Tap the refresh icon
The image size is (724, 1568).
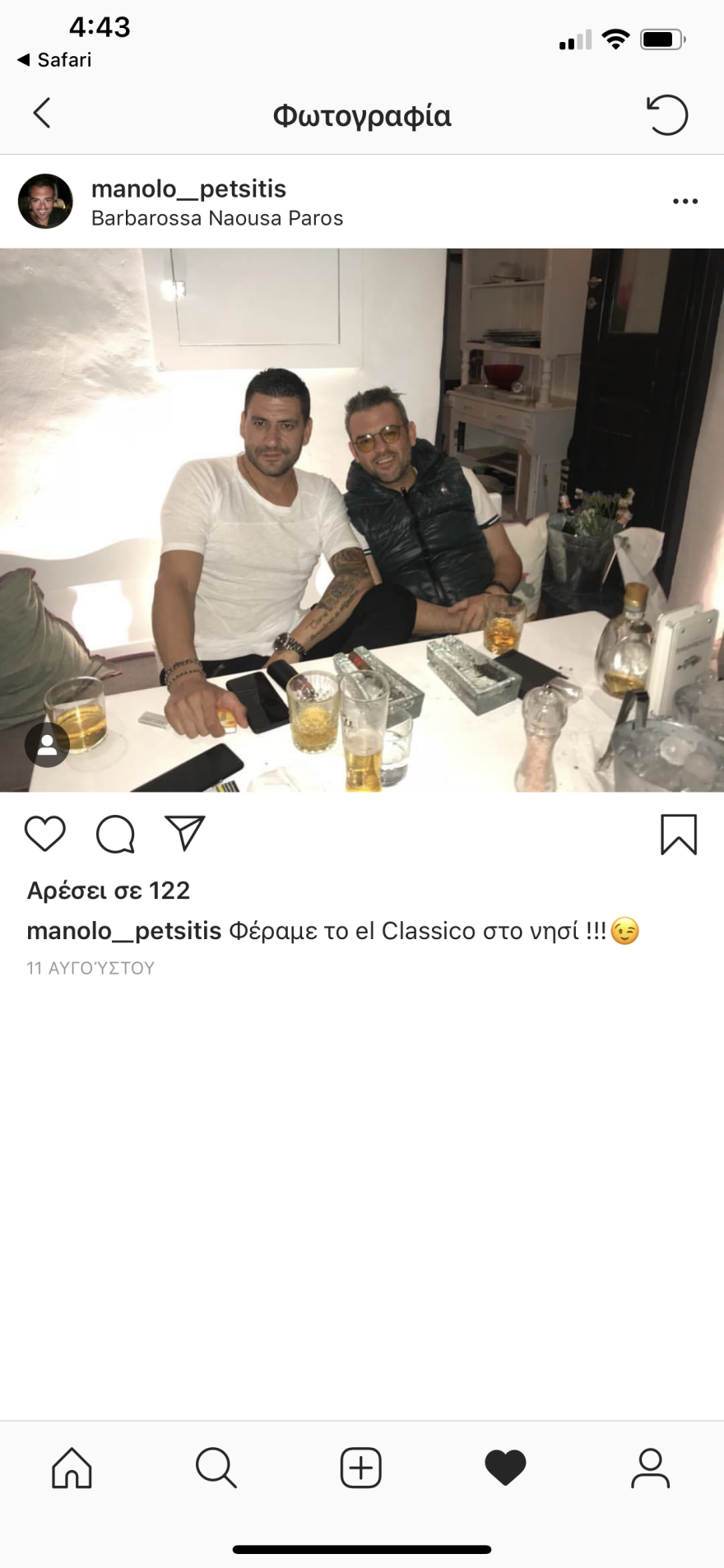666,114
